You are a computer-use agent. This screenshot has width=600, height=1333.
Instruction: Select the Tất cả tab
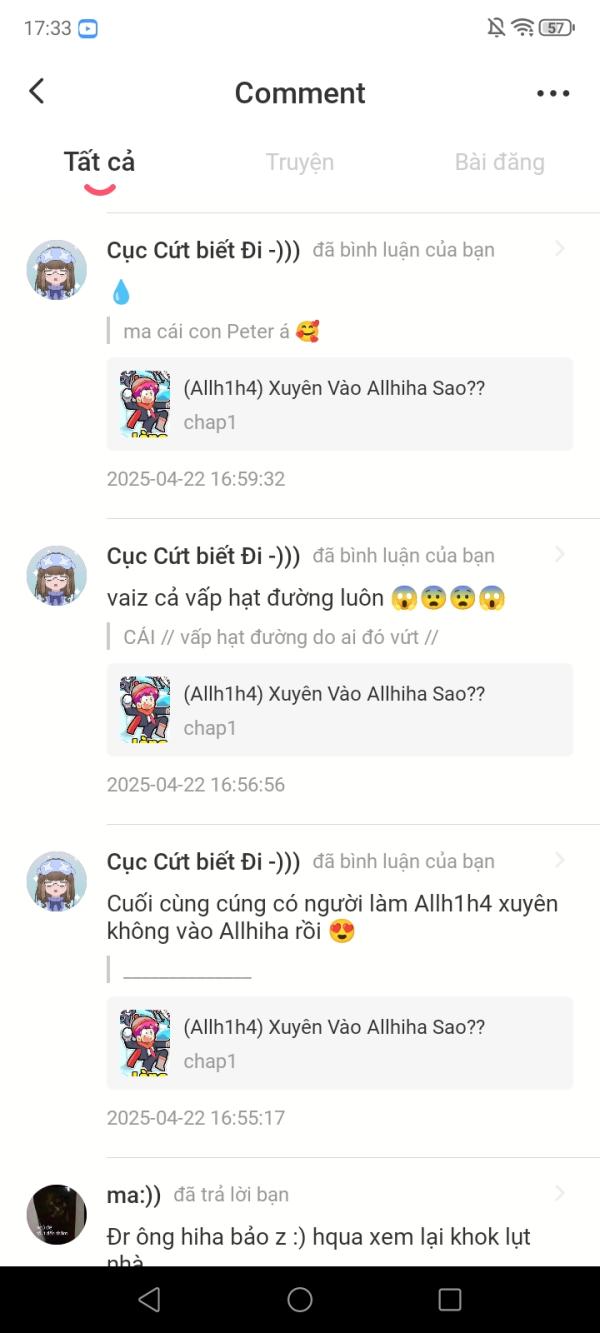pyautogui.click(x=99, y=162)
